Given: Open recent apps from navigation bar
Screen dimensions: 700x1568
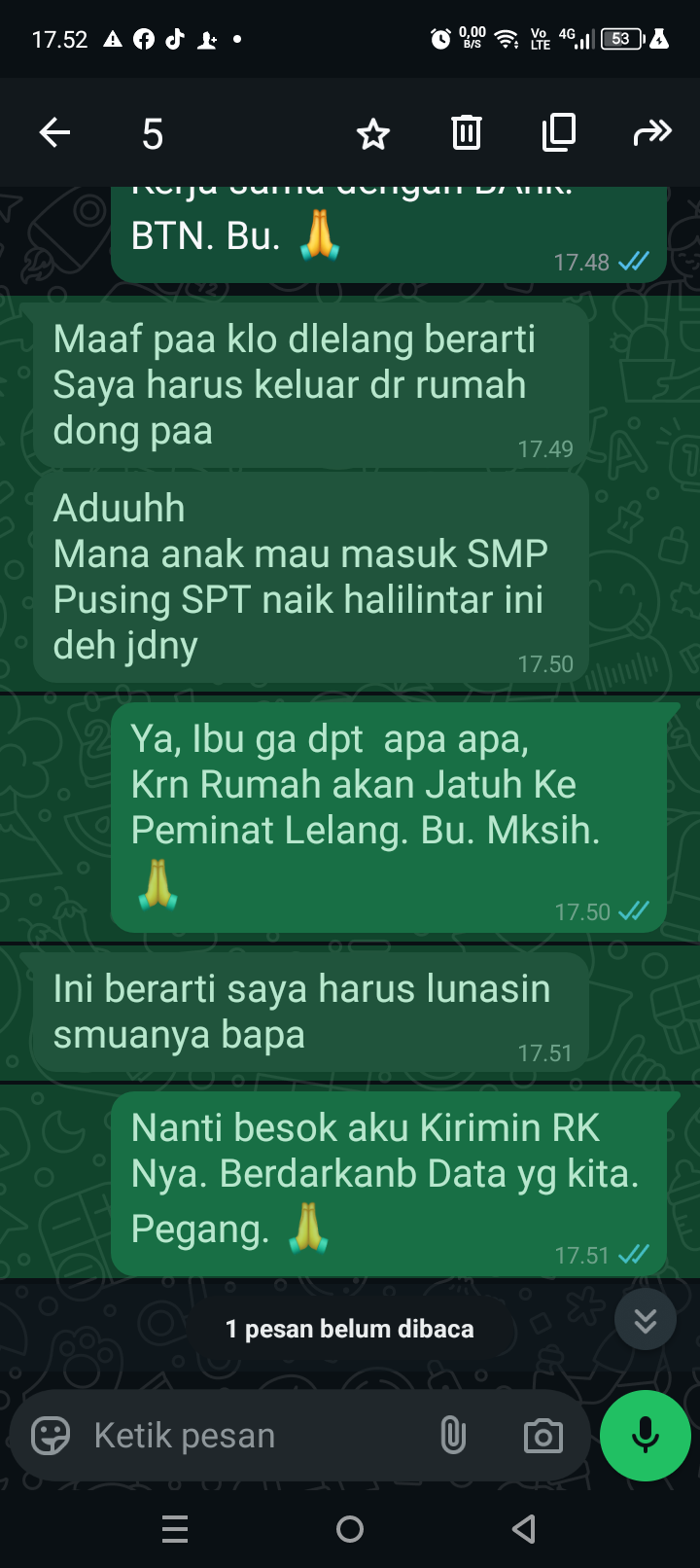Looking at the screenshot, I should pyautogui.click(x=175, y=1529).
